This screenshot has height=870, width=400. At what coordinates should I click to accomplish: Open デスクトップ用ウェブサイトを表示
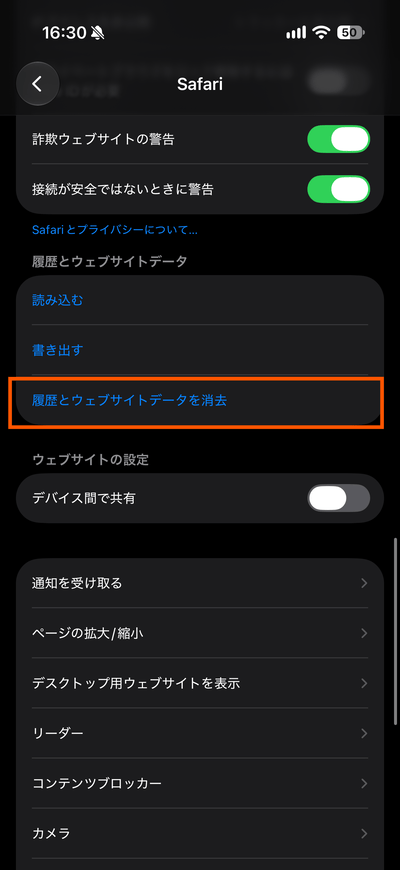(x=200, y=683)
